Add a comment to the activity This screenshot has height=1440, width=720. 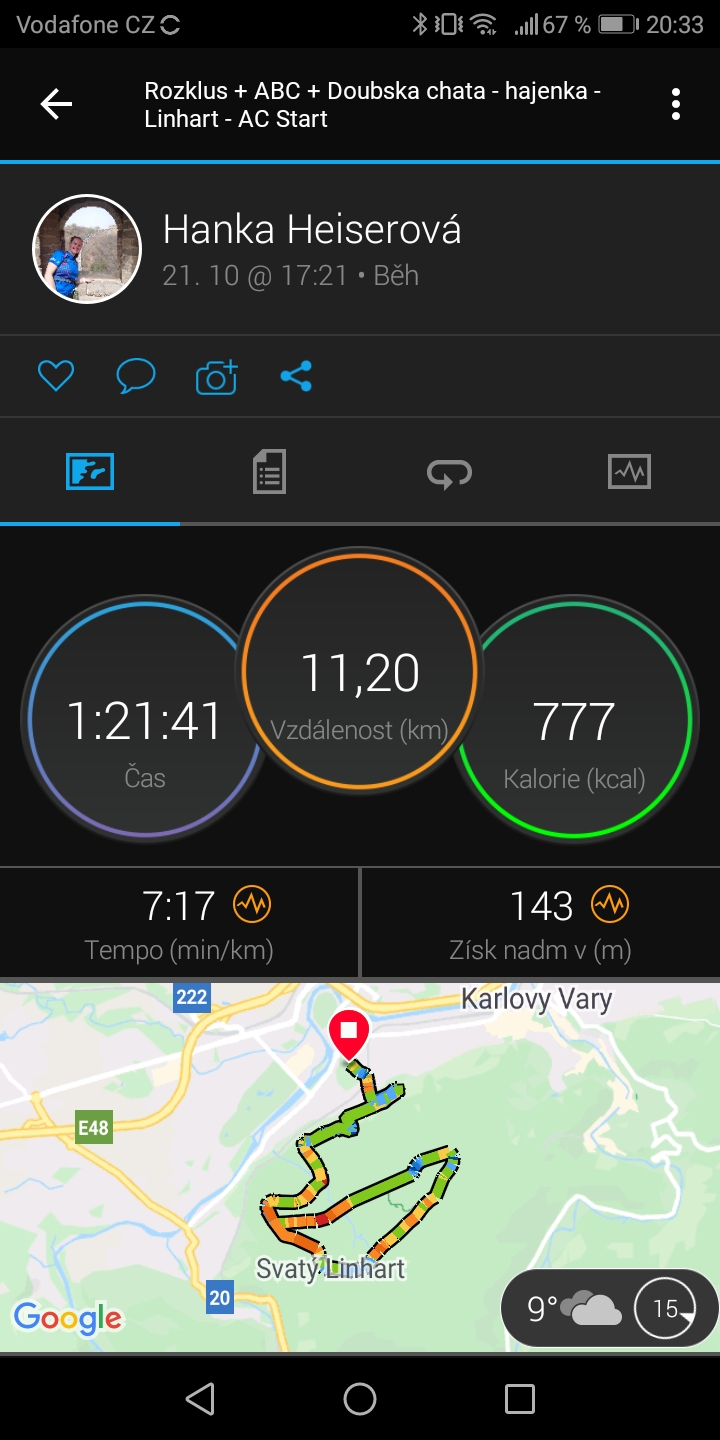136,376
